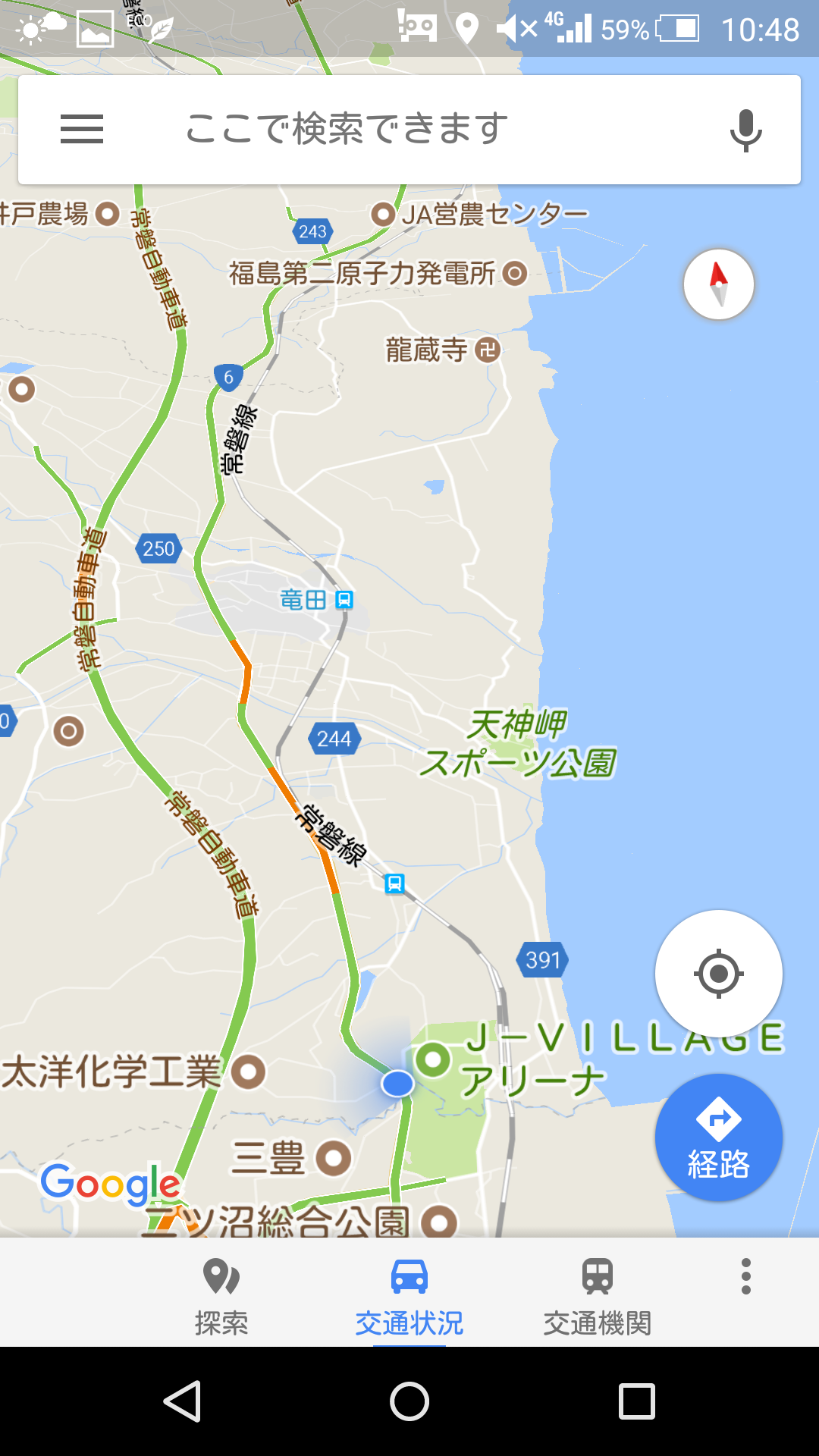
Task: Open the hamburger drawer menu
Action: pos(82,129)
